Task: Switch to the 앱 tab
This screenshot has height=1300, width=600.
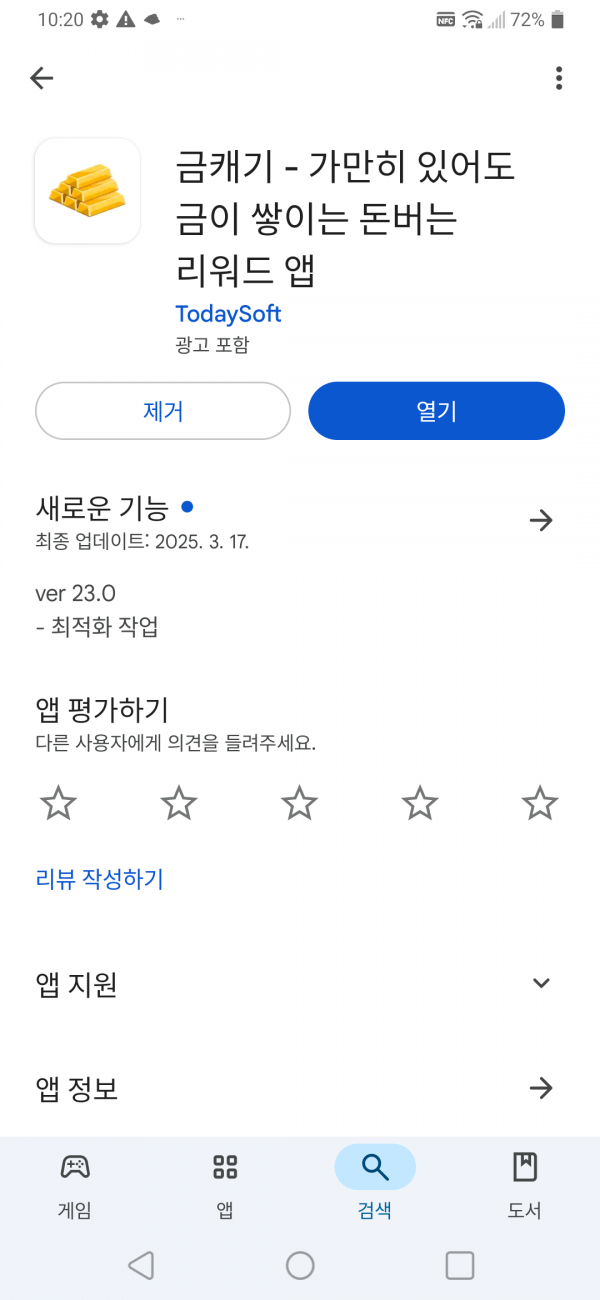Action: tap(225, 1187)
